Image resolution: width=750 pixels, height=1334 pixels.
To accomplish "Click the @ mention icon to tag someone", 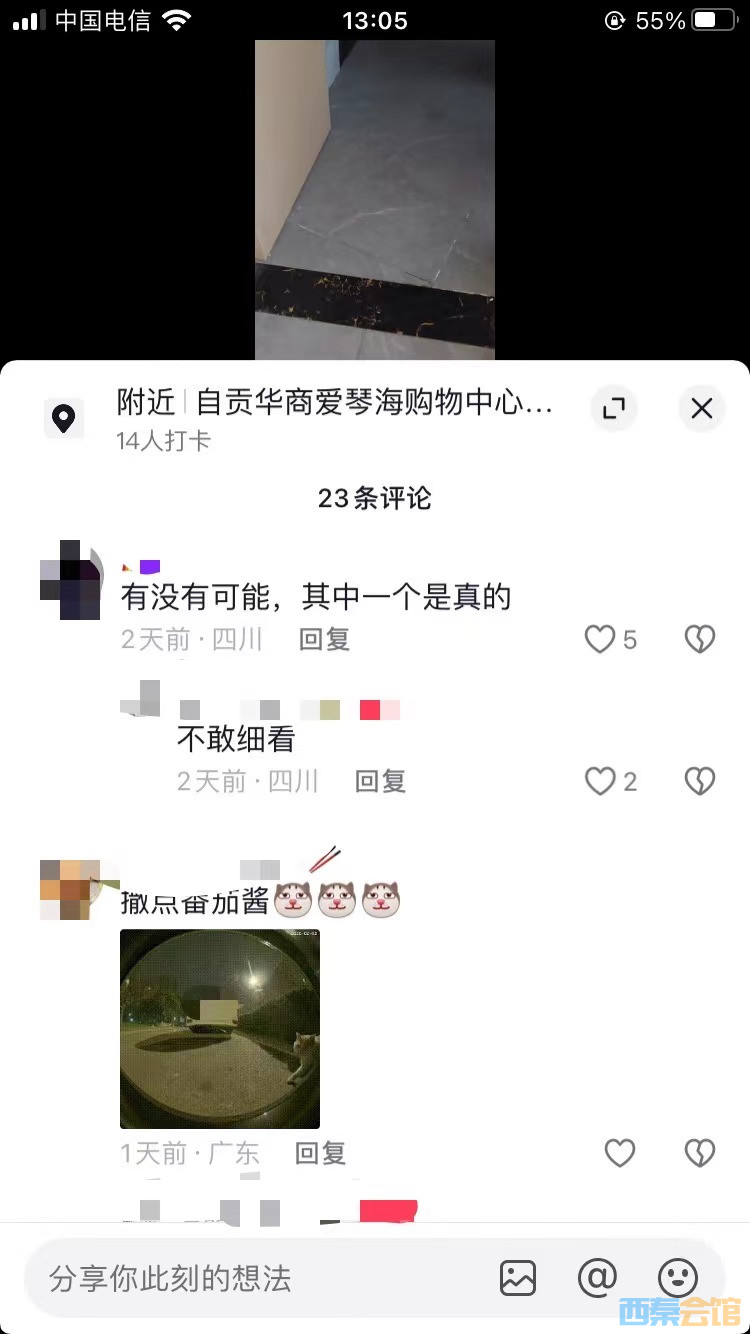I will (x=597, y=1277).
